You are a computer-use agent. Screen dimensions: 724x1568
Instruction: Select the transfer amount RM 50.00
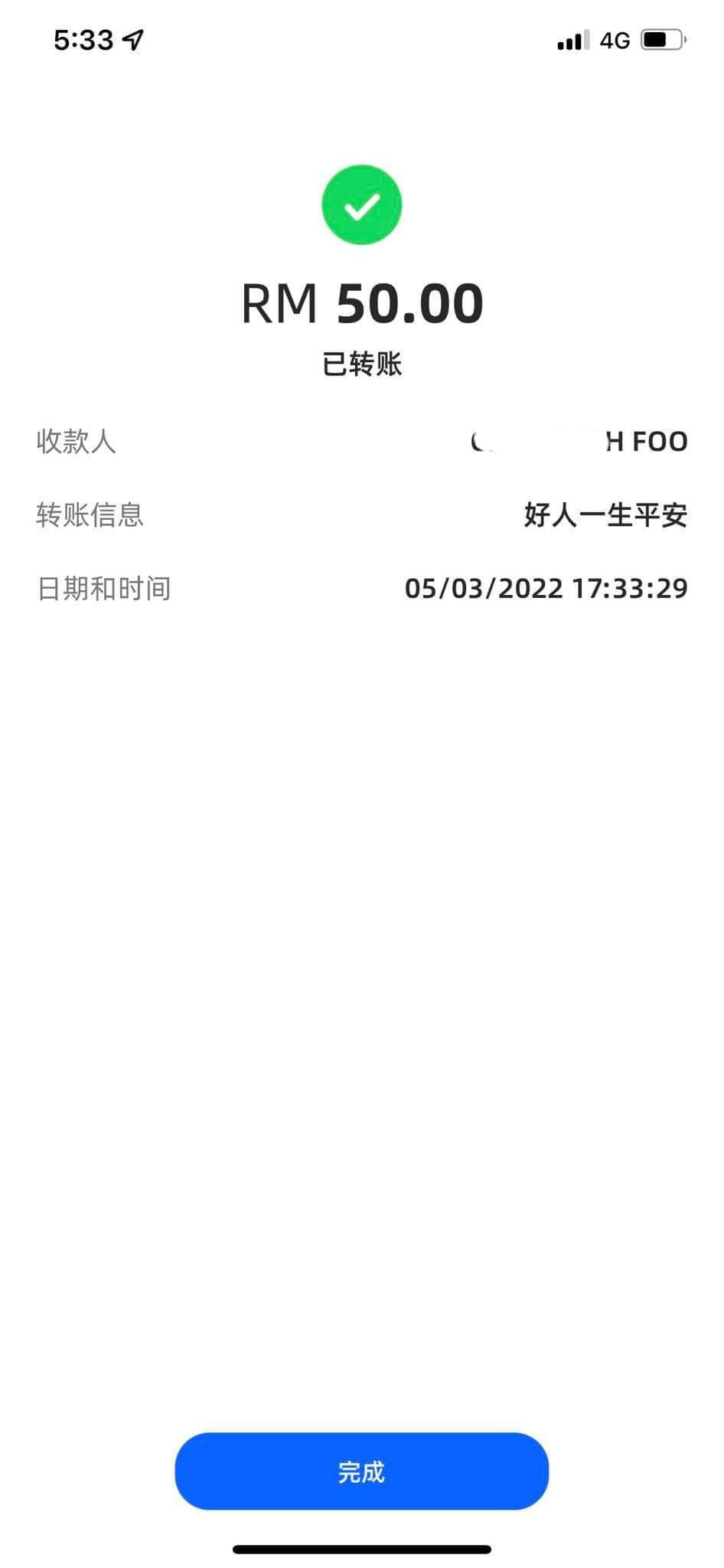(x=361, y=302)
